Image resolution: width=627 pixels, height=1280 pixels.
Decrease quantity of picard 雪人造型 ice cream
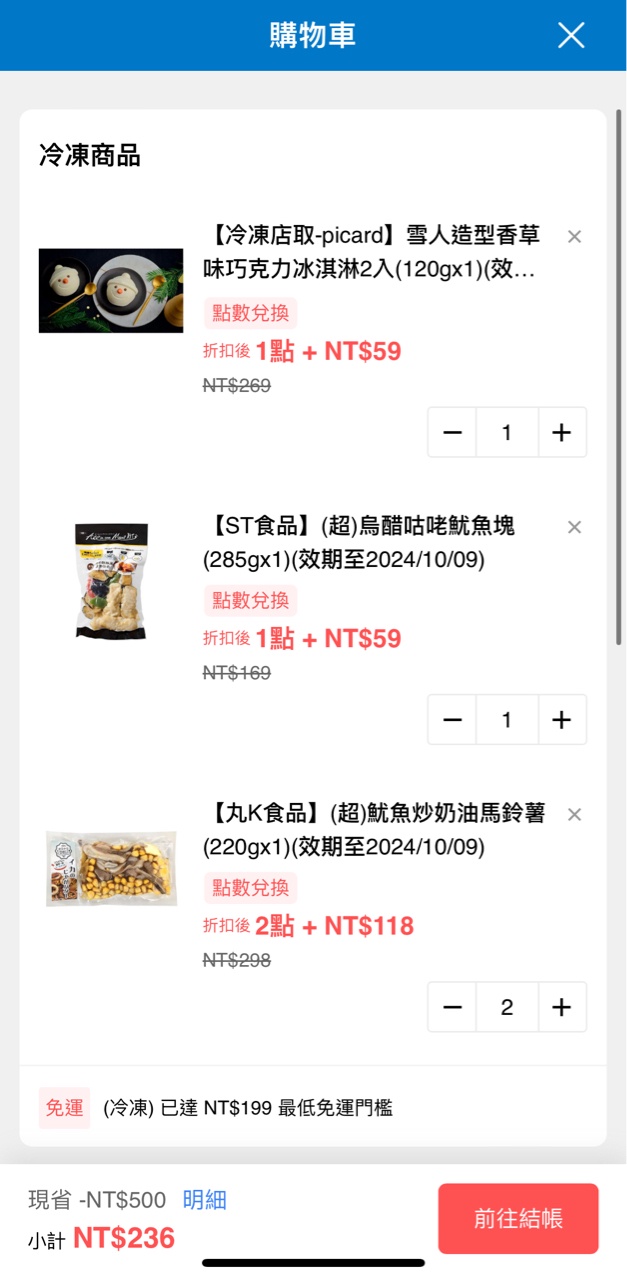pos(452,432)
